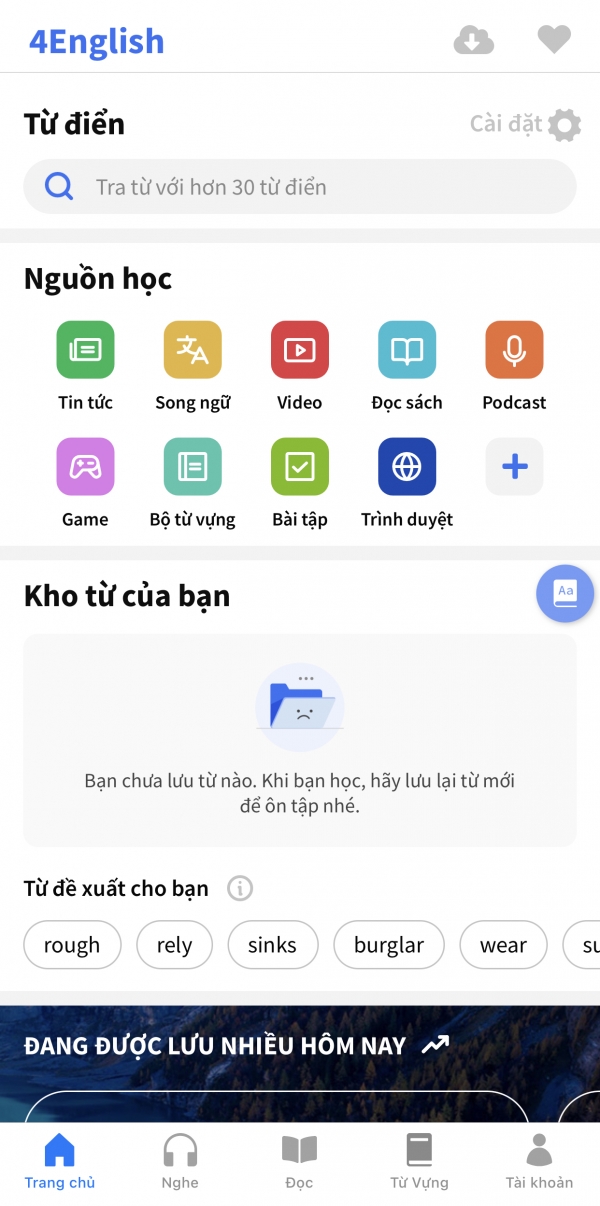Open the Video learning source
The image size is (600, 1206).
[300, 350]
